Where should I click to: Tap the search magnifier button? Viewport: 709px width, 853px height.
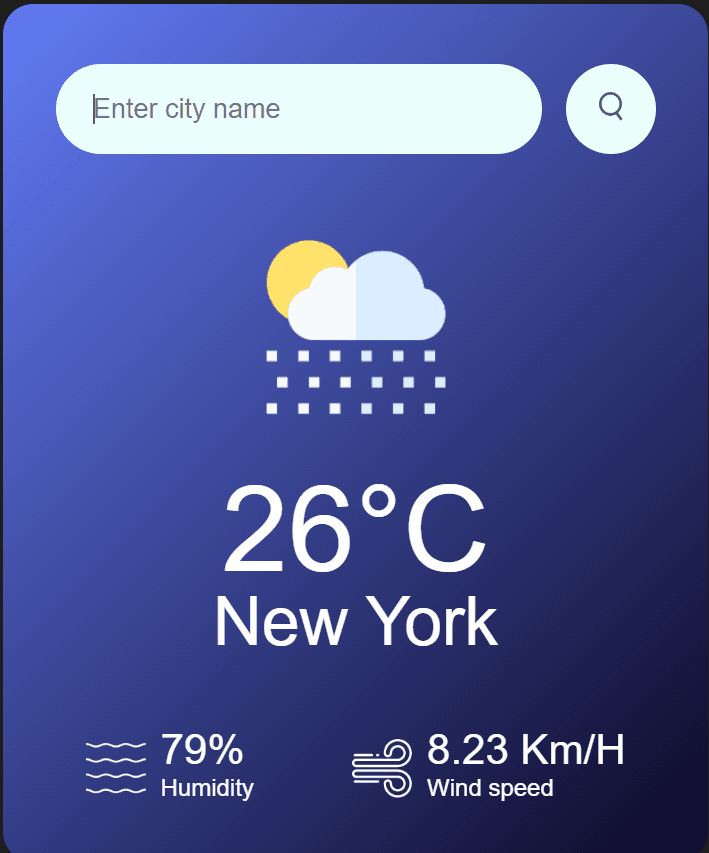(610, 108)
